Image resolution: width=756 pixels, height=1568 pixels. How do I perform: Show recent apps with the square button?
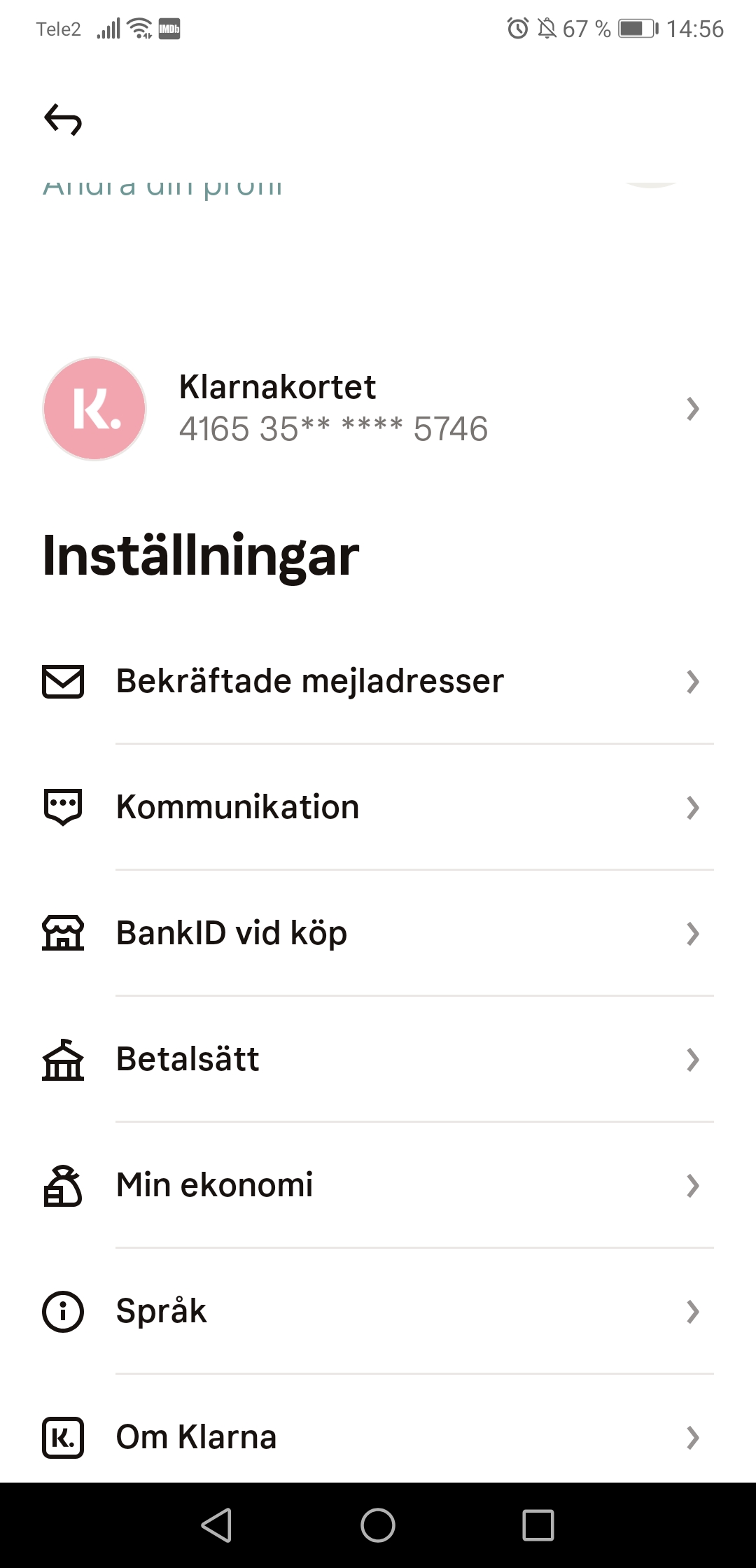click(x=538, y=1525)
